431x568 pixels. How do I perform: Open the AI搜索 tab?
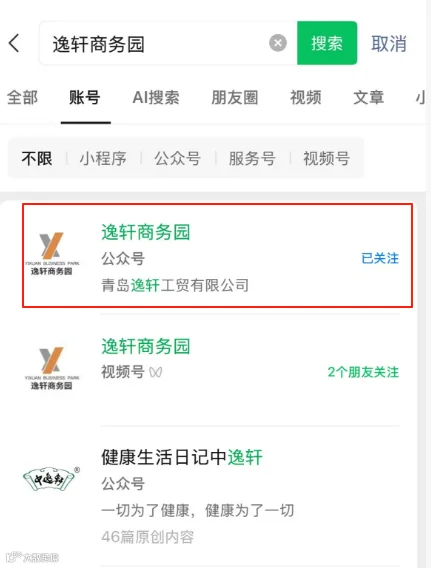point(156,97)
